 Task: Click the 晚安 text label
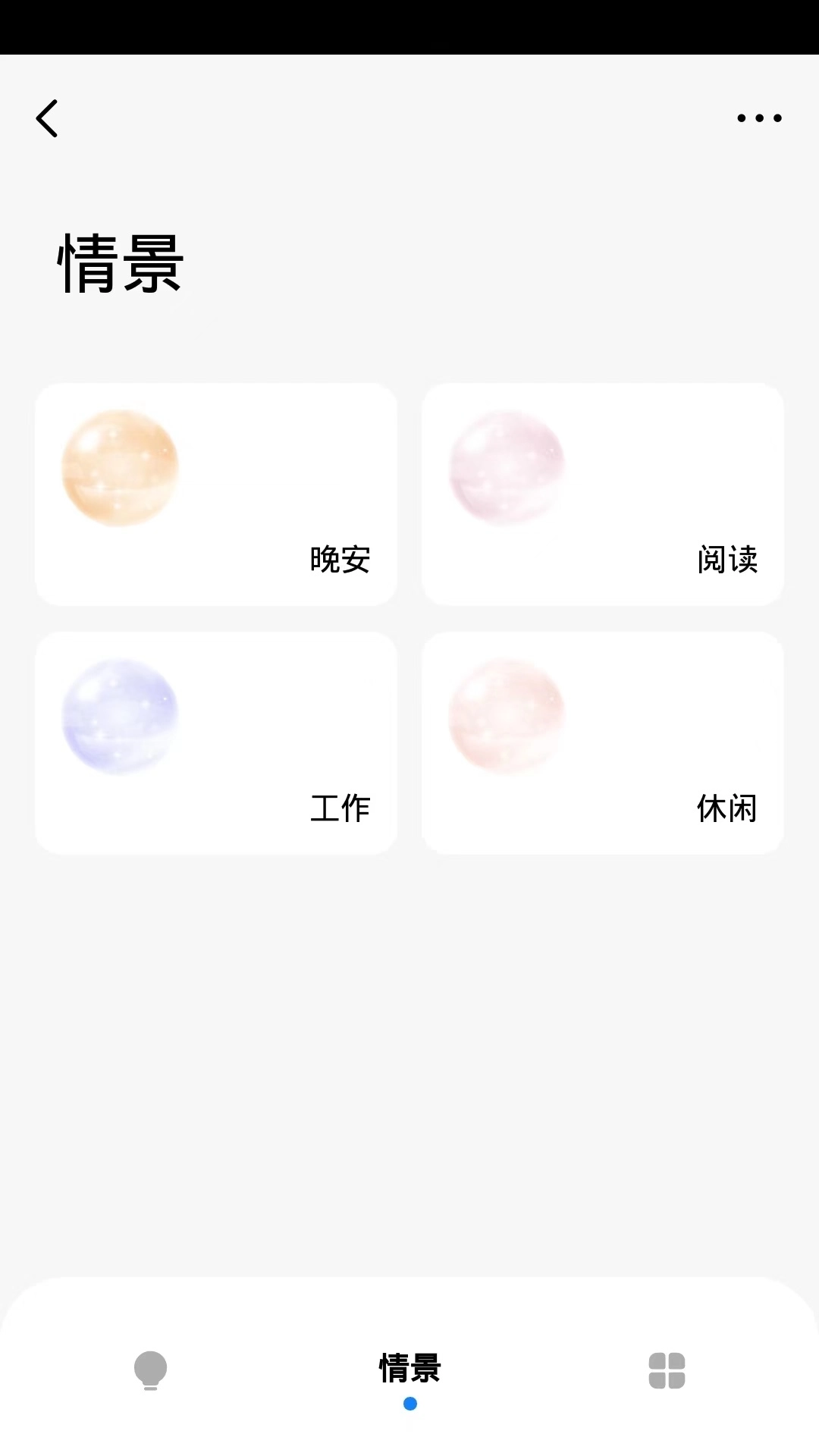coord(340,560)
